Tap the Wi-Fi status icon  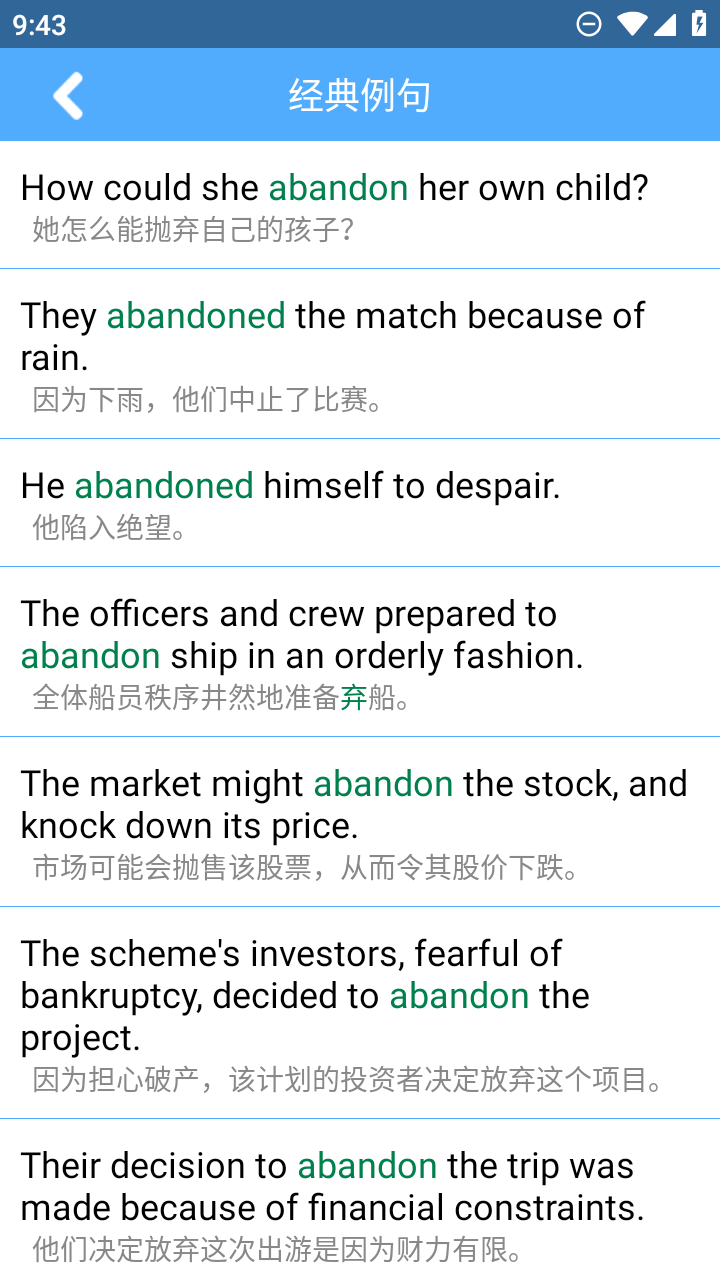tap(631, 23)
